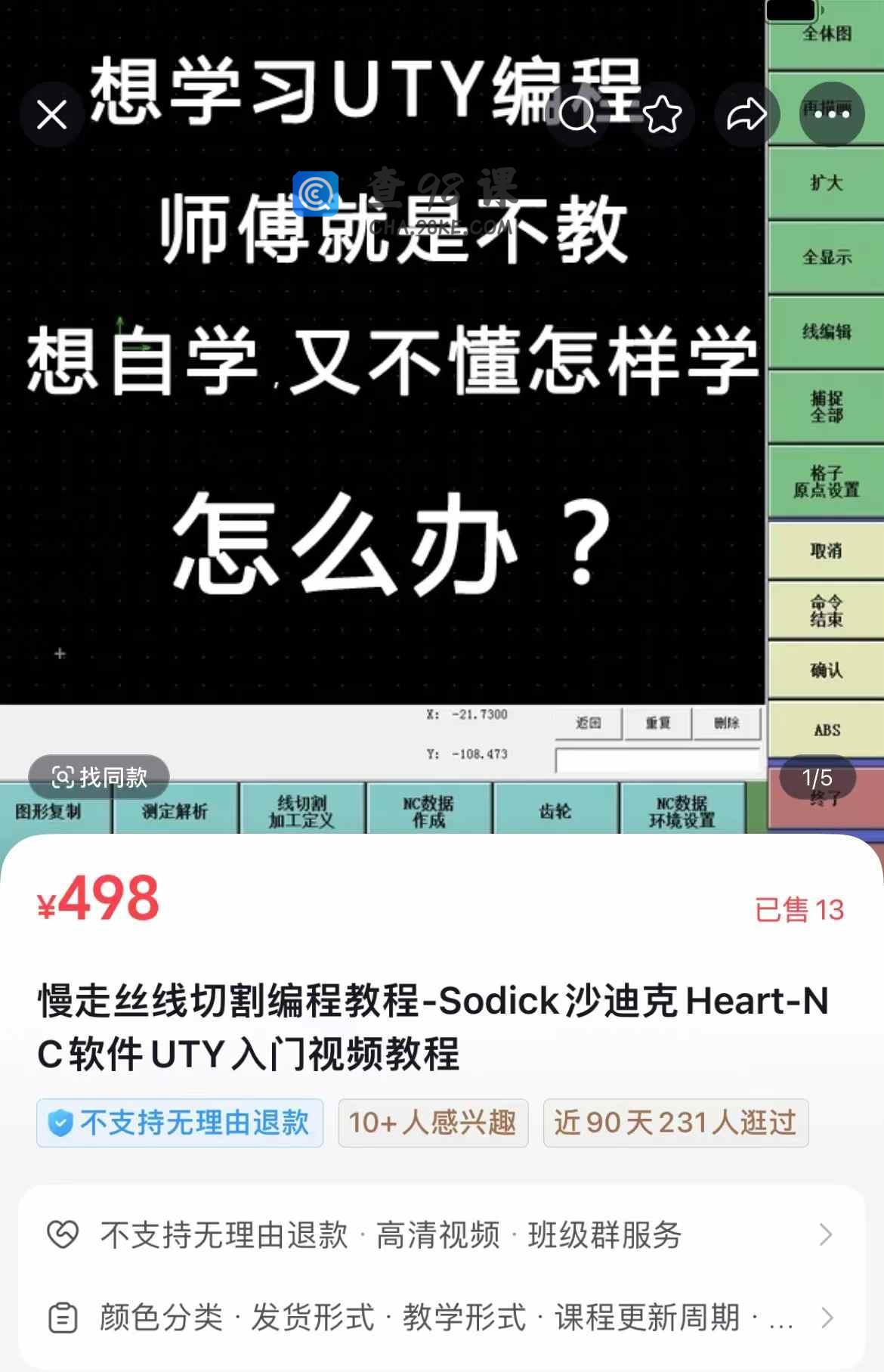This screenshot has height=1372, width=884.
Task: Open search from the top bar
Action: [x=577, y=115]
